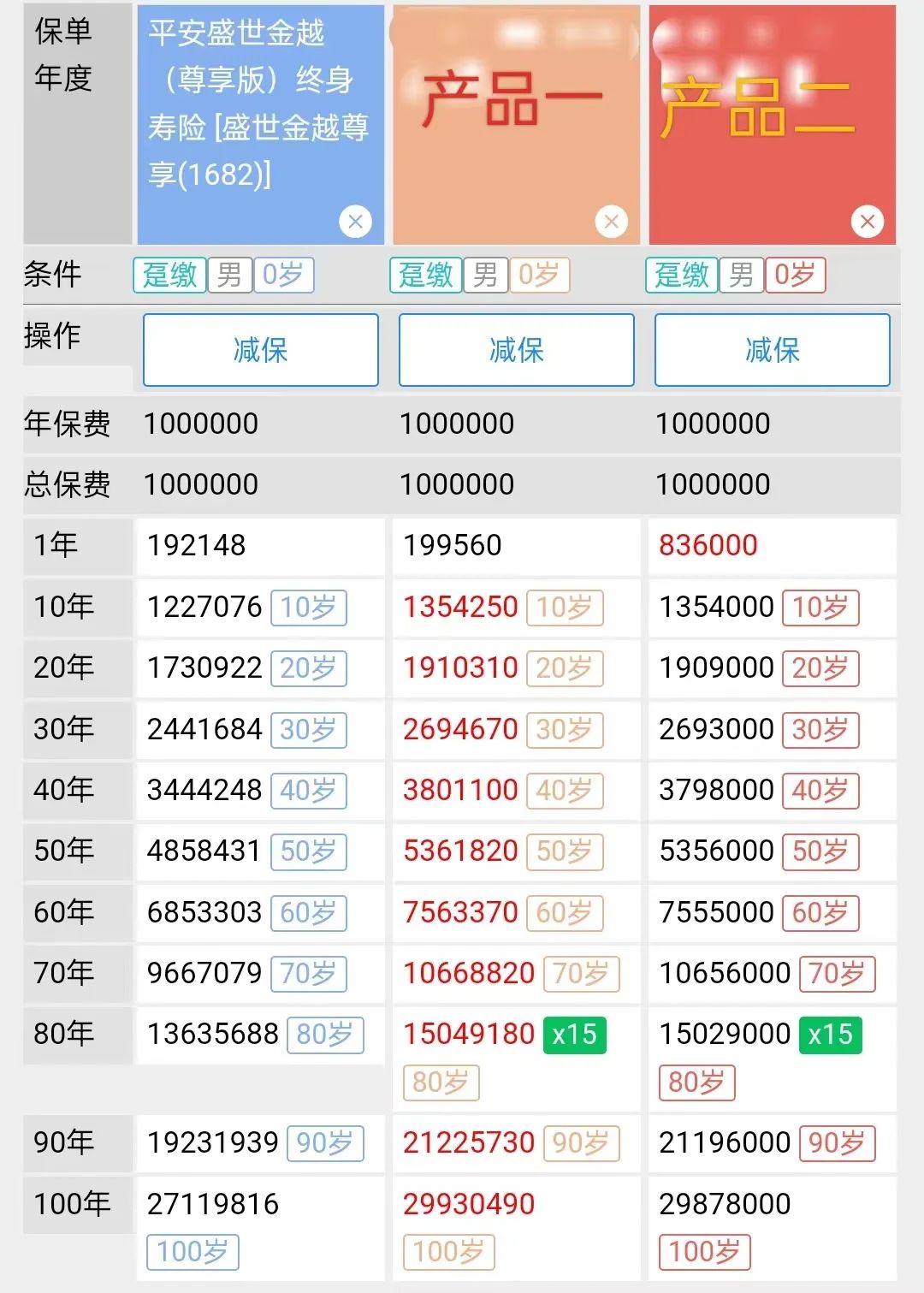Click the red 836000 value in 产品二's 1年 row

(x=708, y=546)
